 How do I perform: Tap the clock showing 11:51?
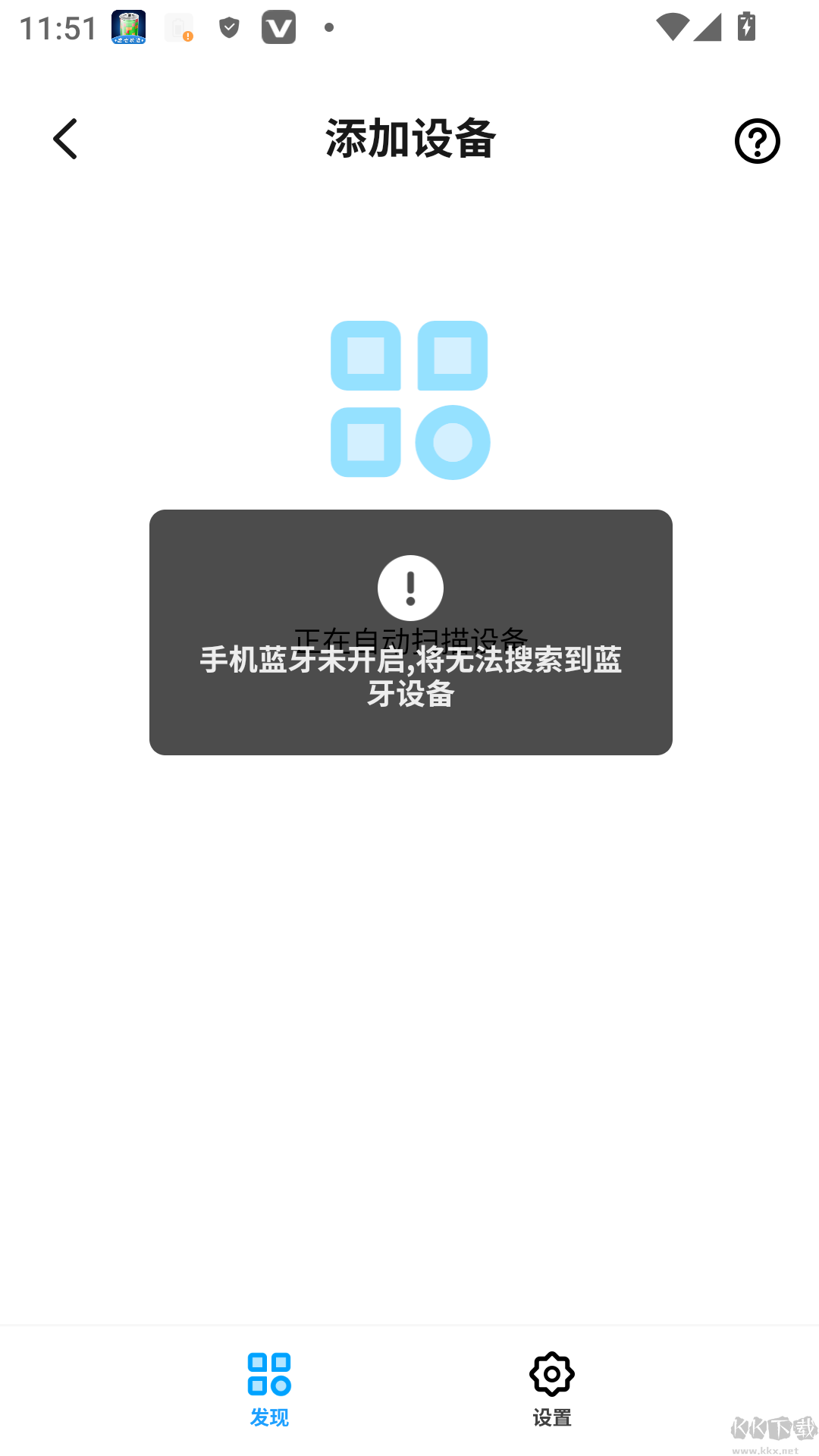coord(57,27)
